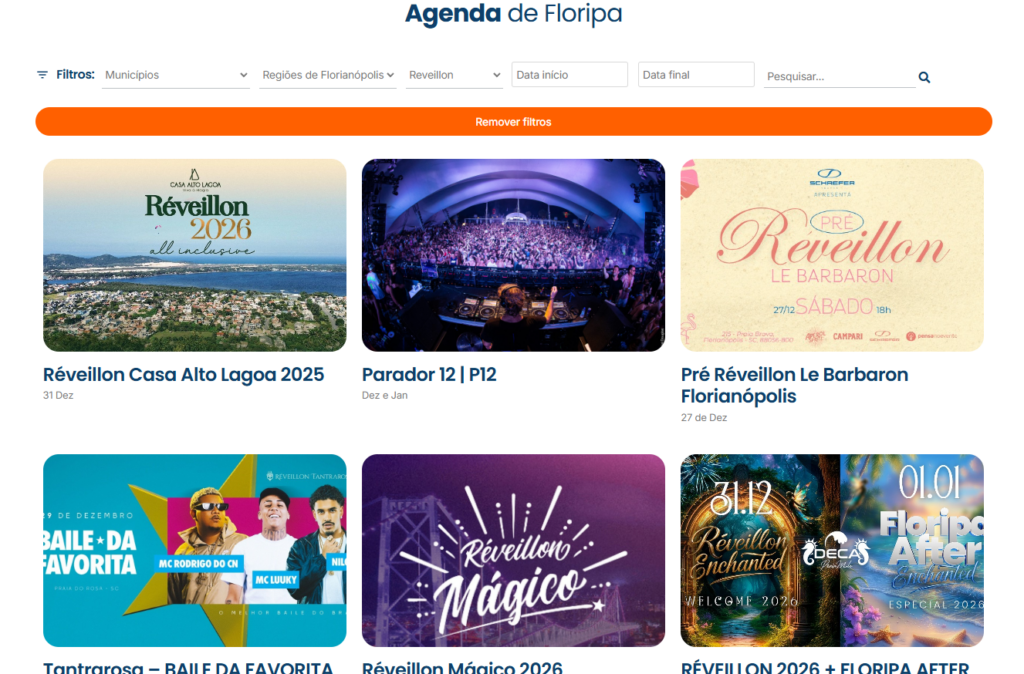Open the Baile da Favorita event card
This screenshot has height=674, width=1024.
tap(194, 550)
